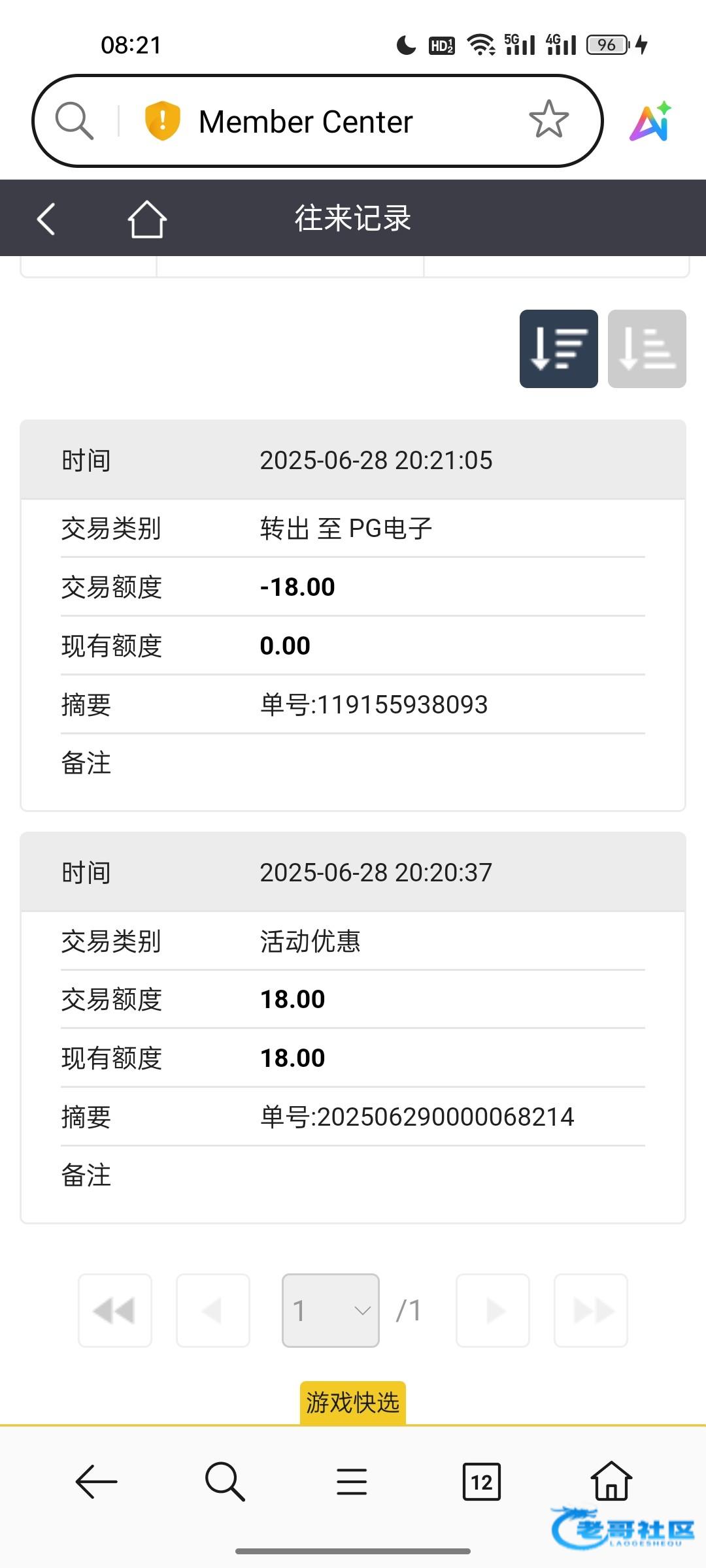Open the page number dropdown
The width and height of the screenshot is (706, 1568).
pos(331,1310)
